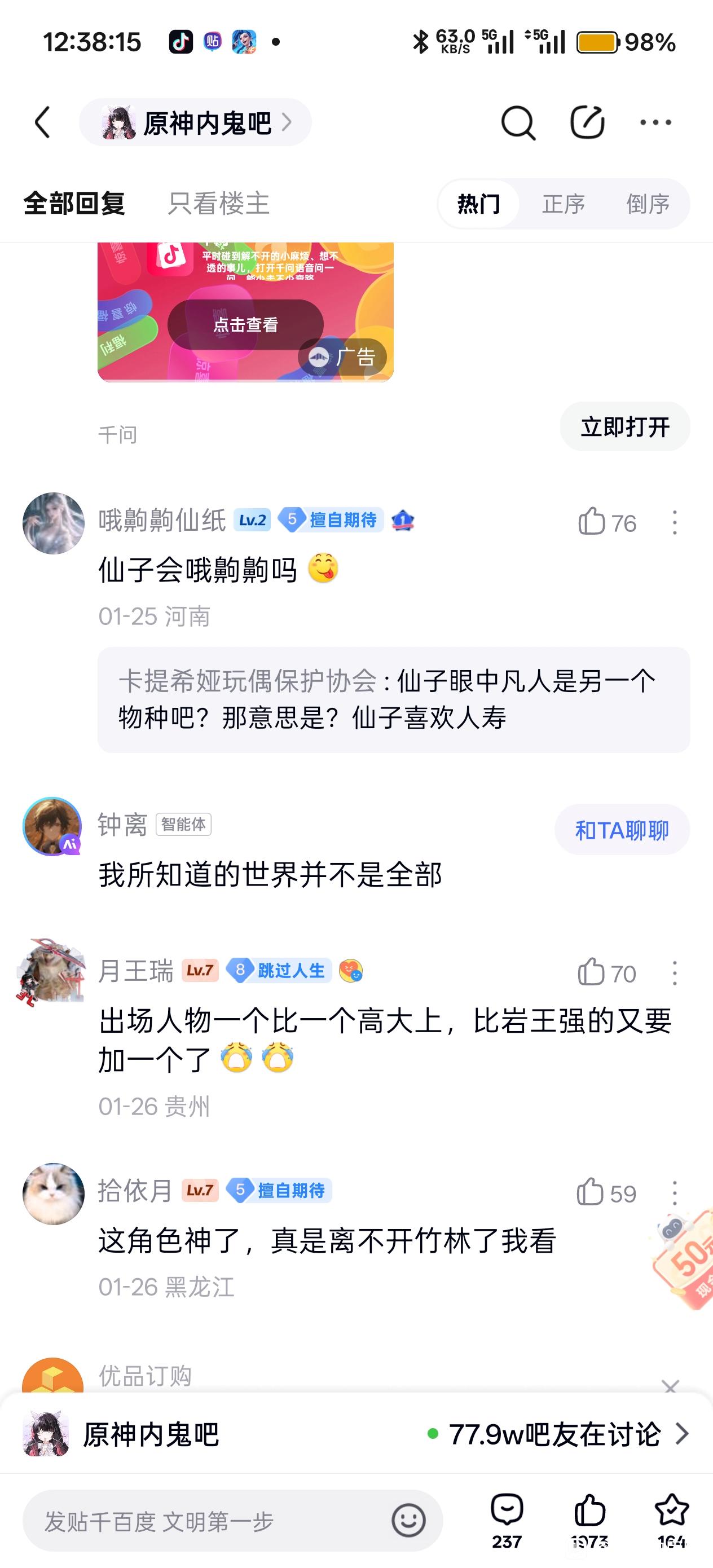
Task: Tap 和TA聊聊 beside 钟离
Action: 622,830
